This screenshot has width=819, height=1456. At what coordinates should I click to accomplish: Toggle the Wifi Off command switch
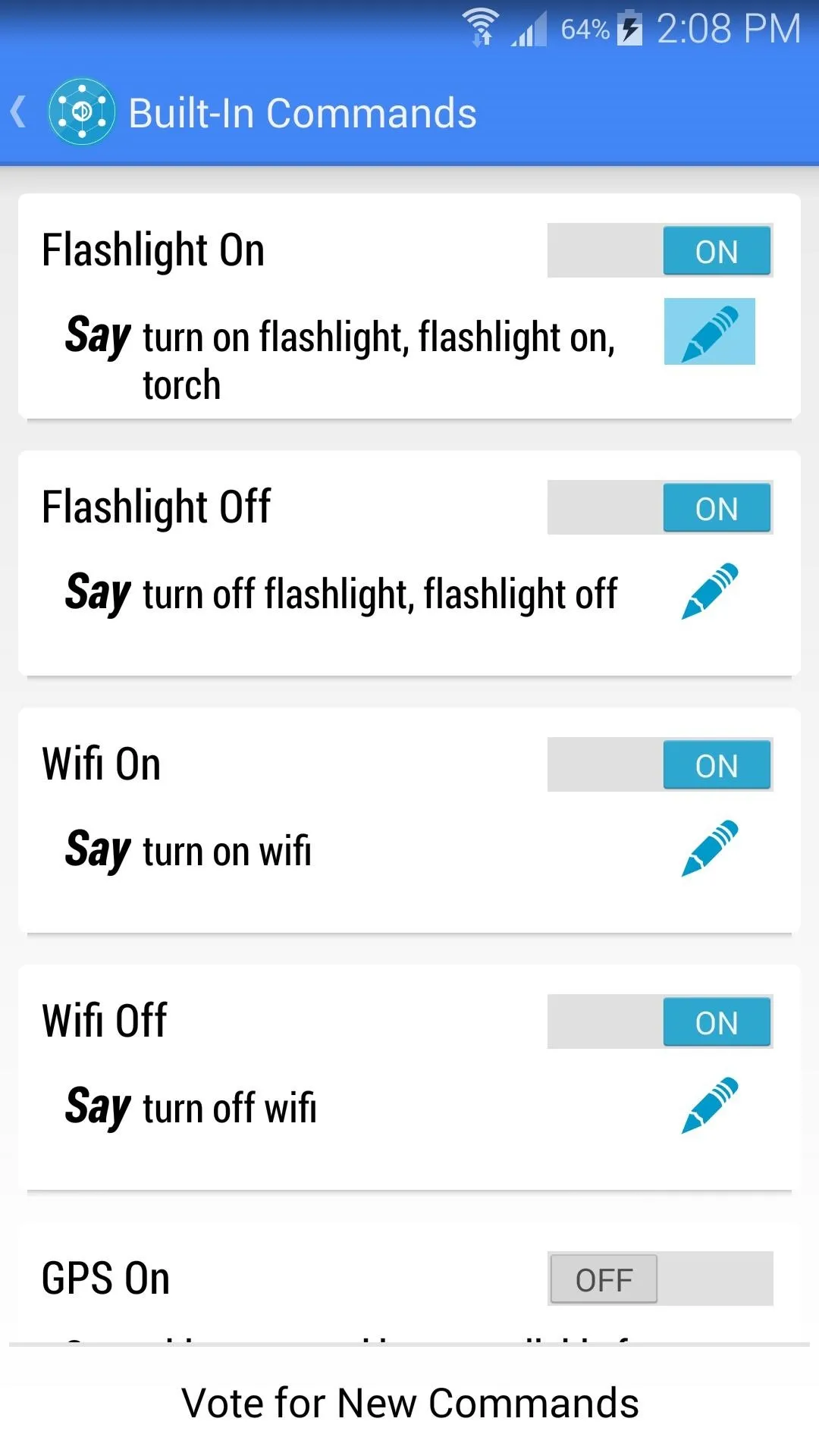(660, 1021)
